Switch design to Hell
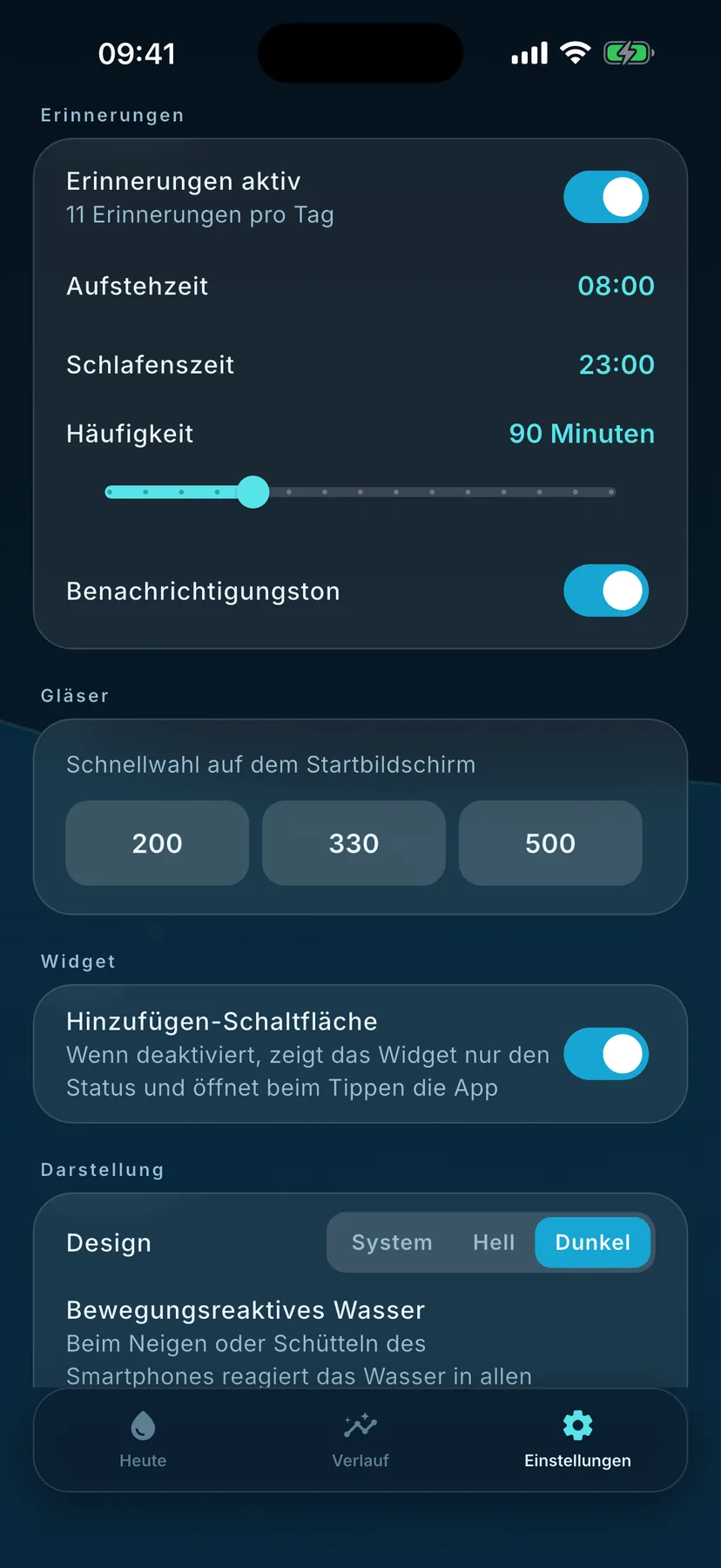721x1568 pixels. [x=494, y=1242]
